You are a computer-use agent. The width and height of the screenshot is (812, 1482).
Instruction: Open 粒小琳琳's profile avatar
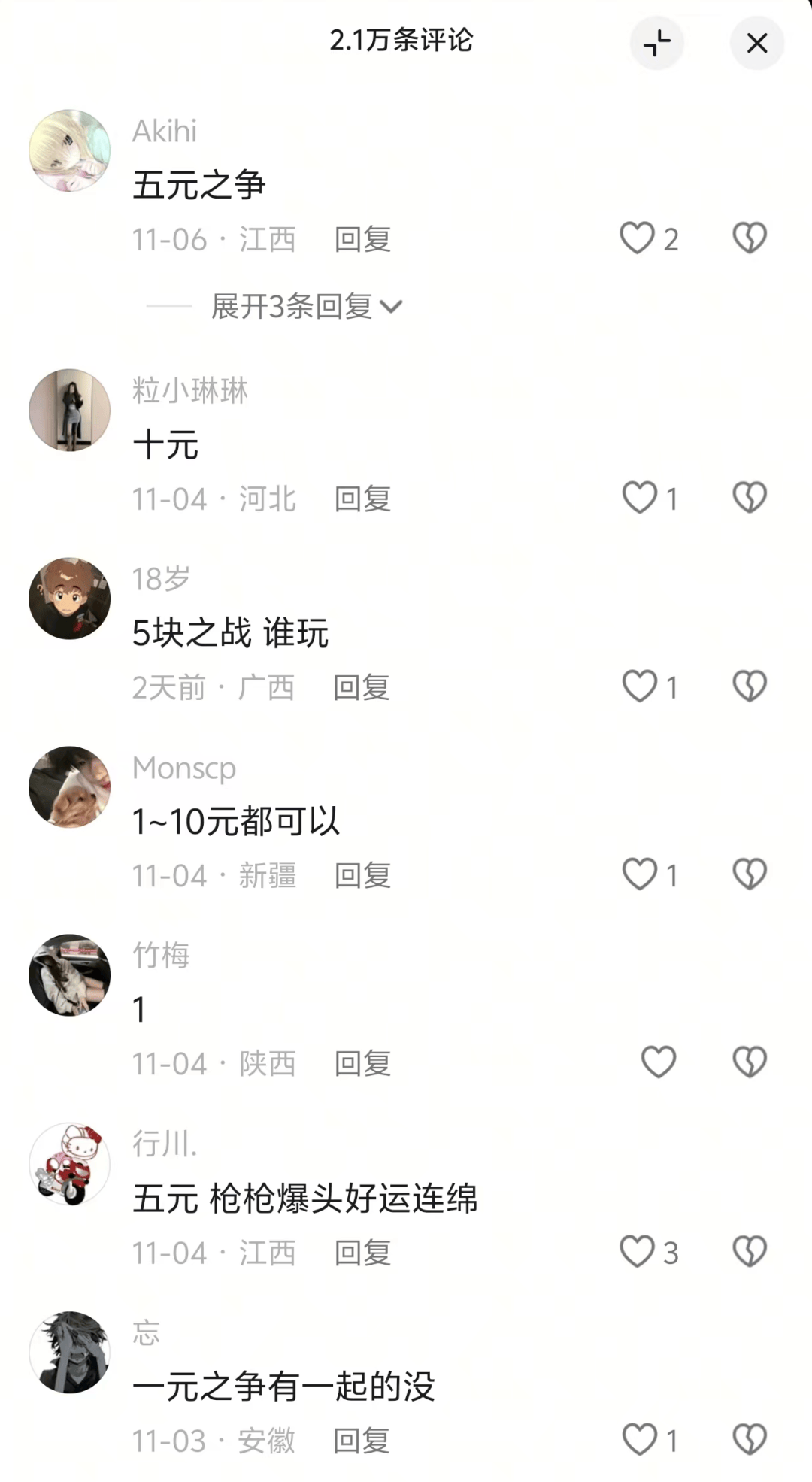pyautogui.click(x=69, y=411)
